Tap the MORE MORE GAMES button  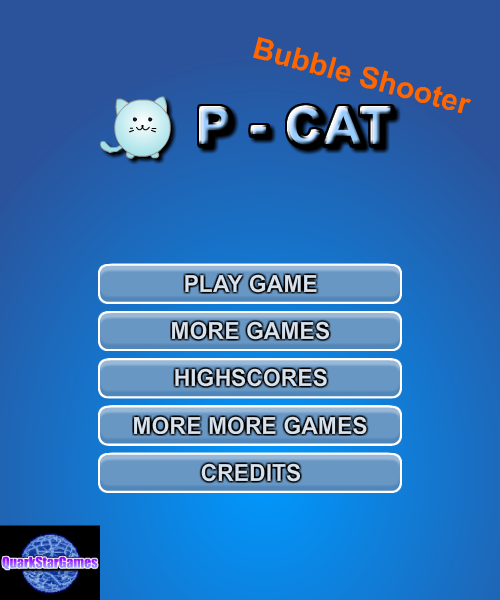click(x=250, y=426)
